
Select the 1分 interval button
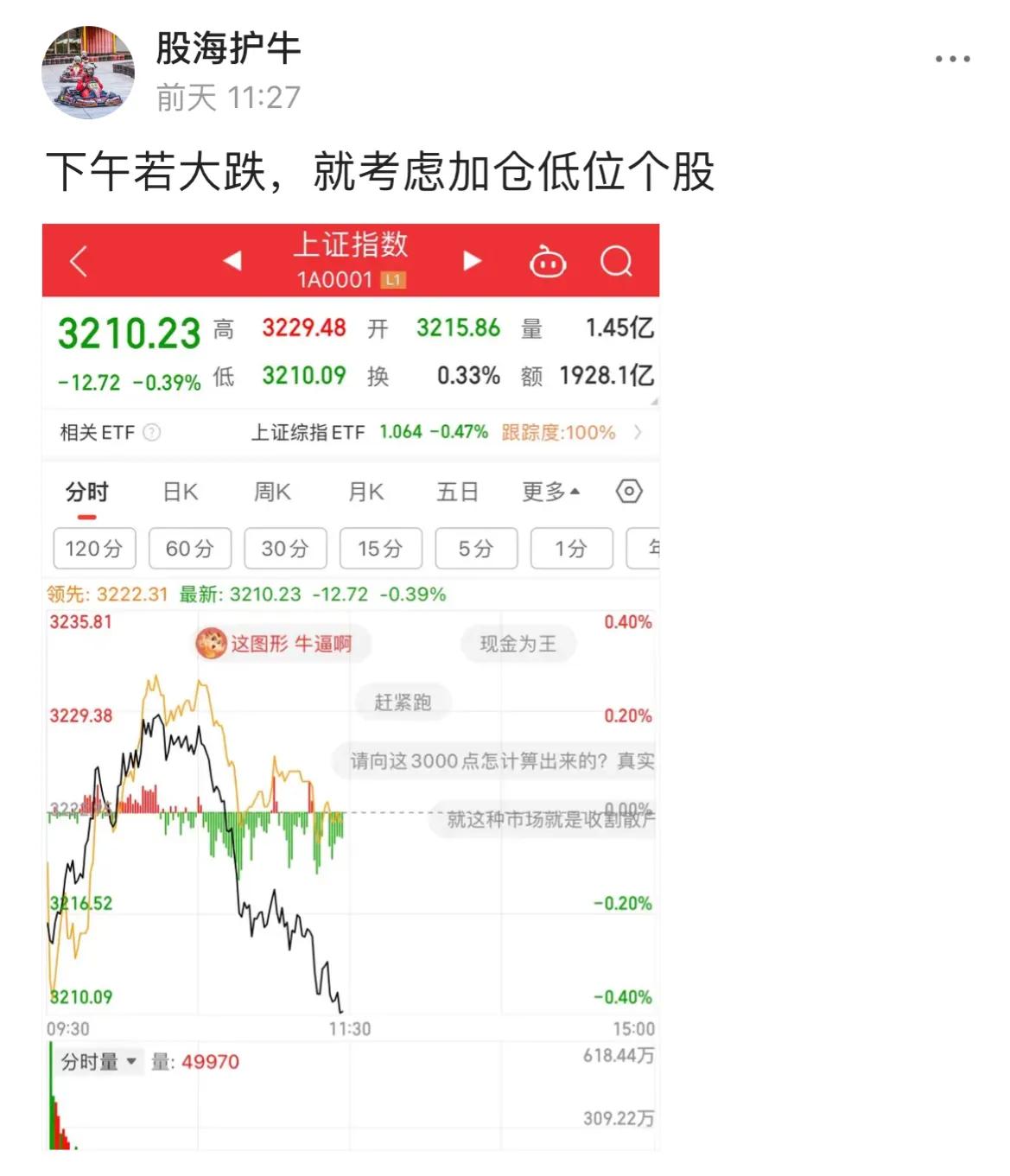click(x=570, y=548)
